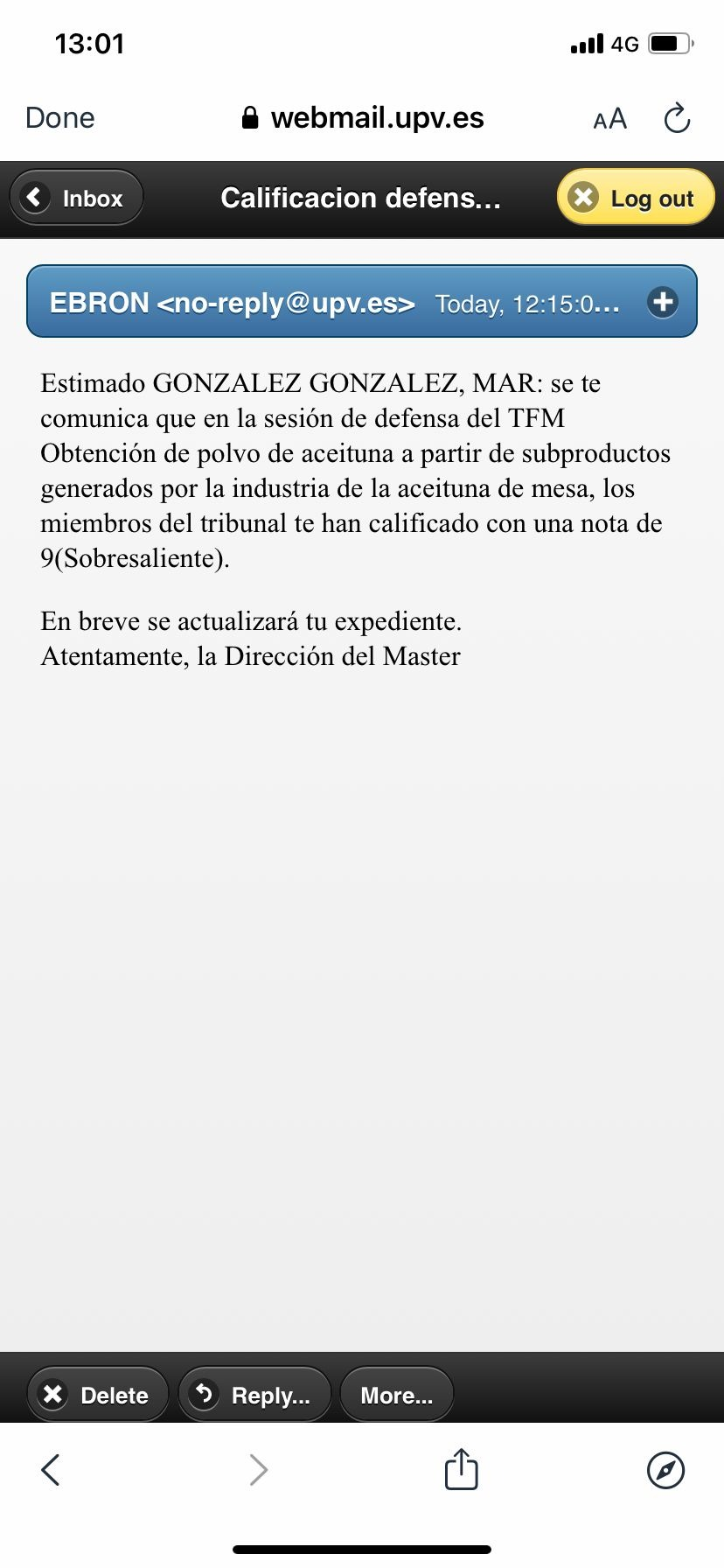The height and width of the screenshot is (1568, 724).
Task: Tap the webmail.upv.es address bar
Action: click(x=363, y=118)
